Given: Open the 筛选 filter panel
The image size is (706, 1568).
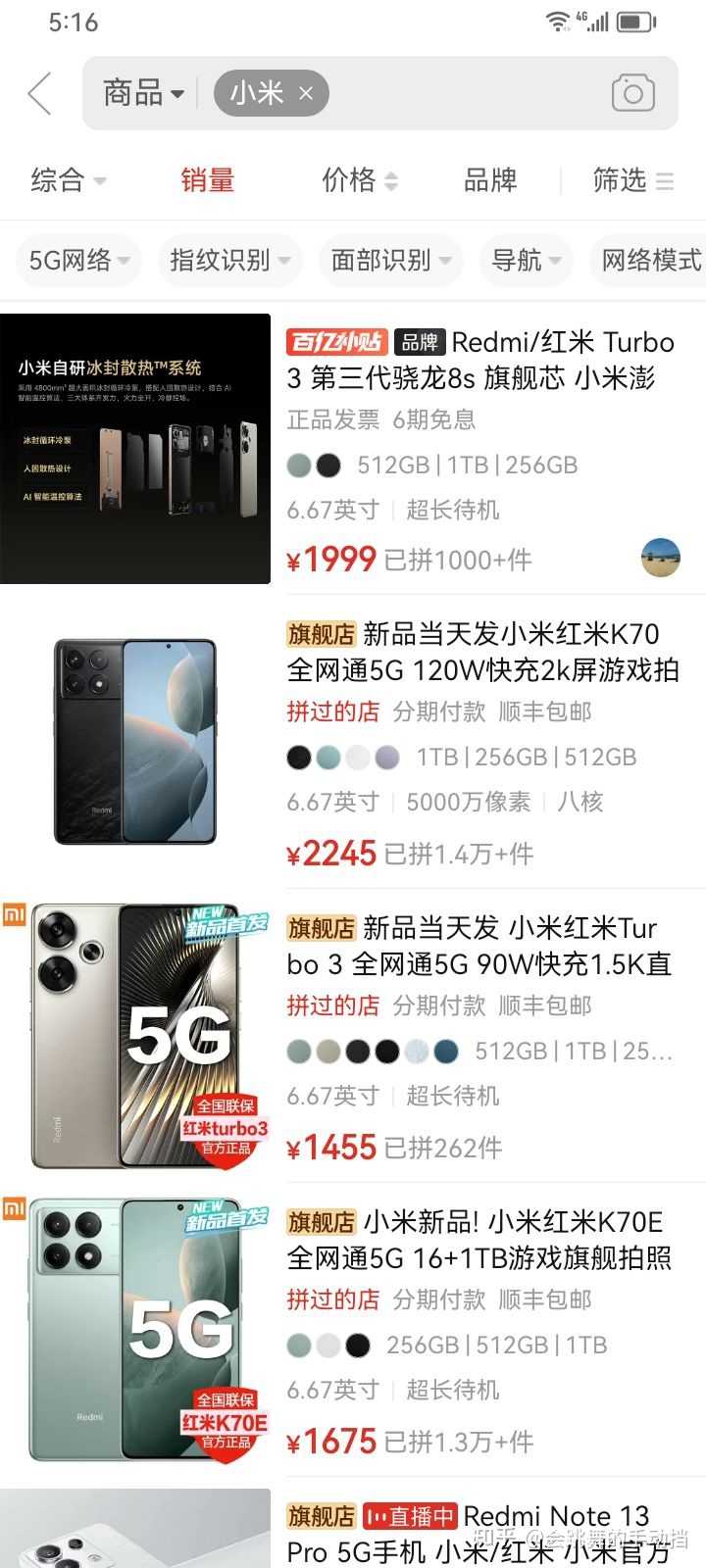Looking at the screenshot, I should tap(632, 180).
